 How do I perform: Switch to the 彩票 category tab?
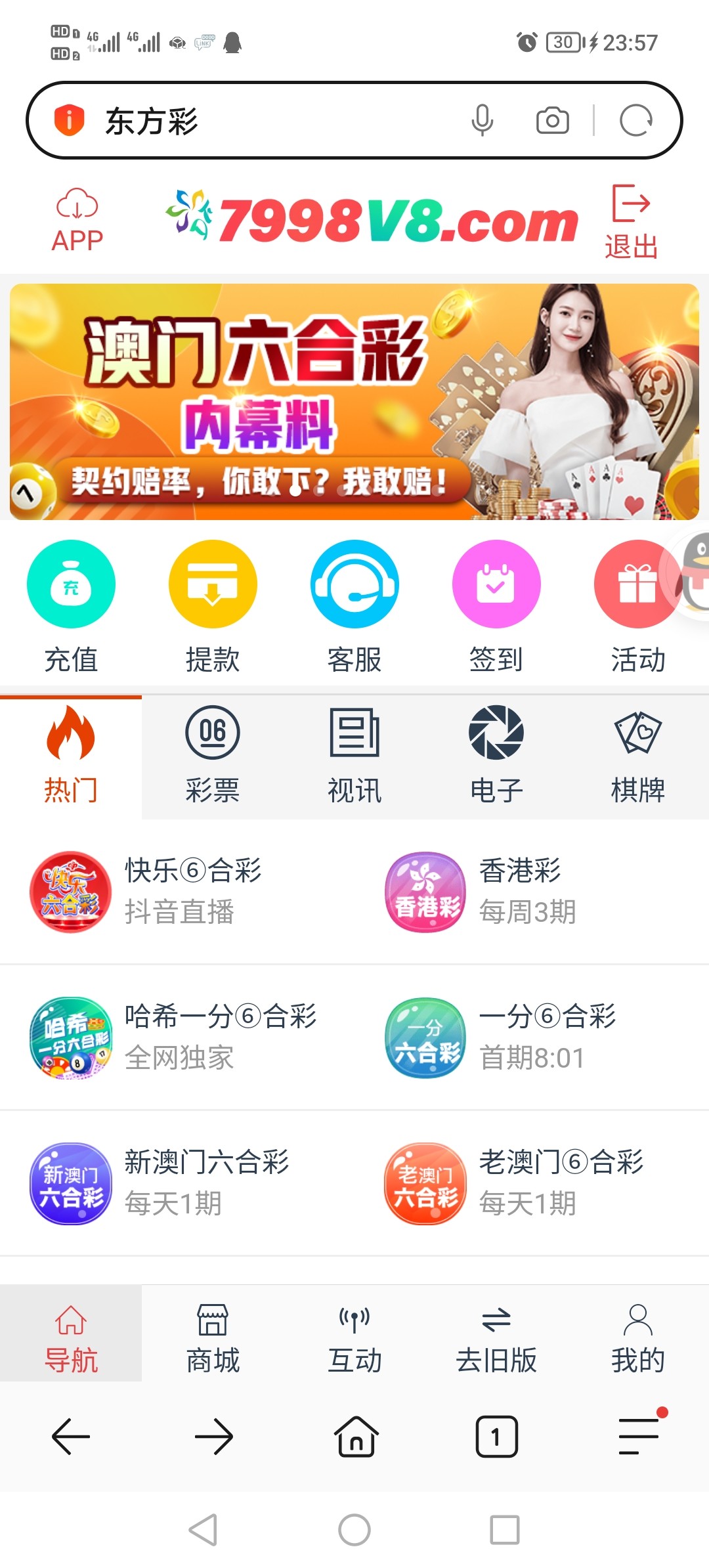213,756
